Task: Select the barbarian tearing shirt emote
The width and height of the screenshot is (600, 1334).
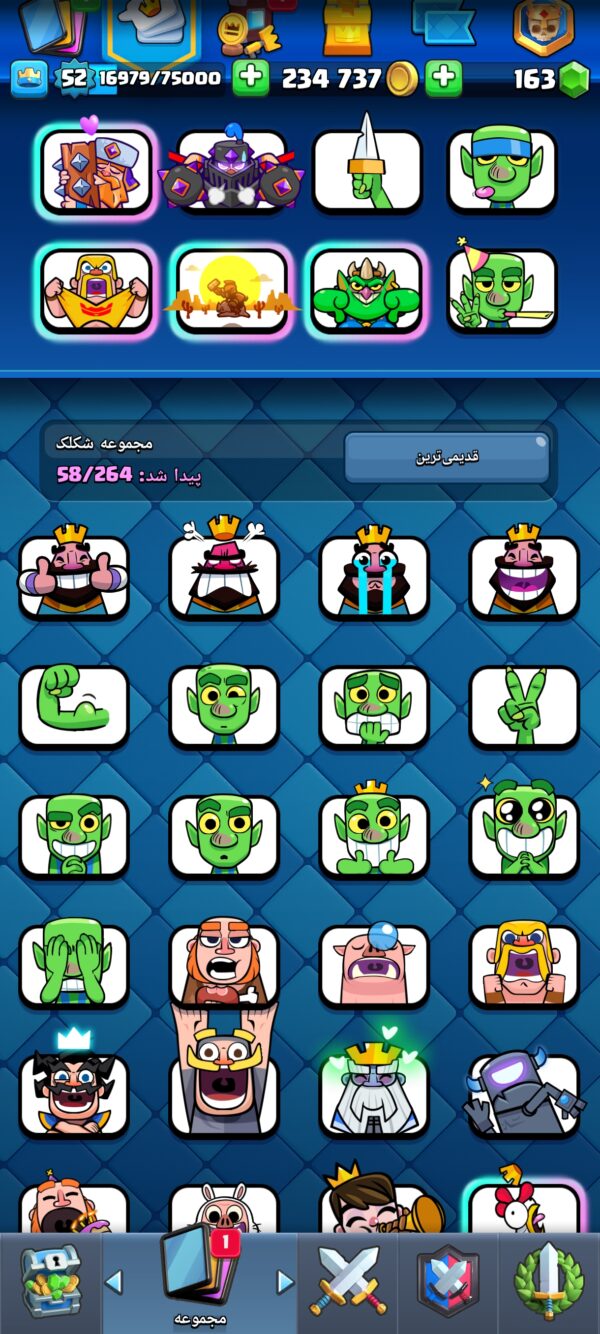Action: [96, 290]
